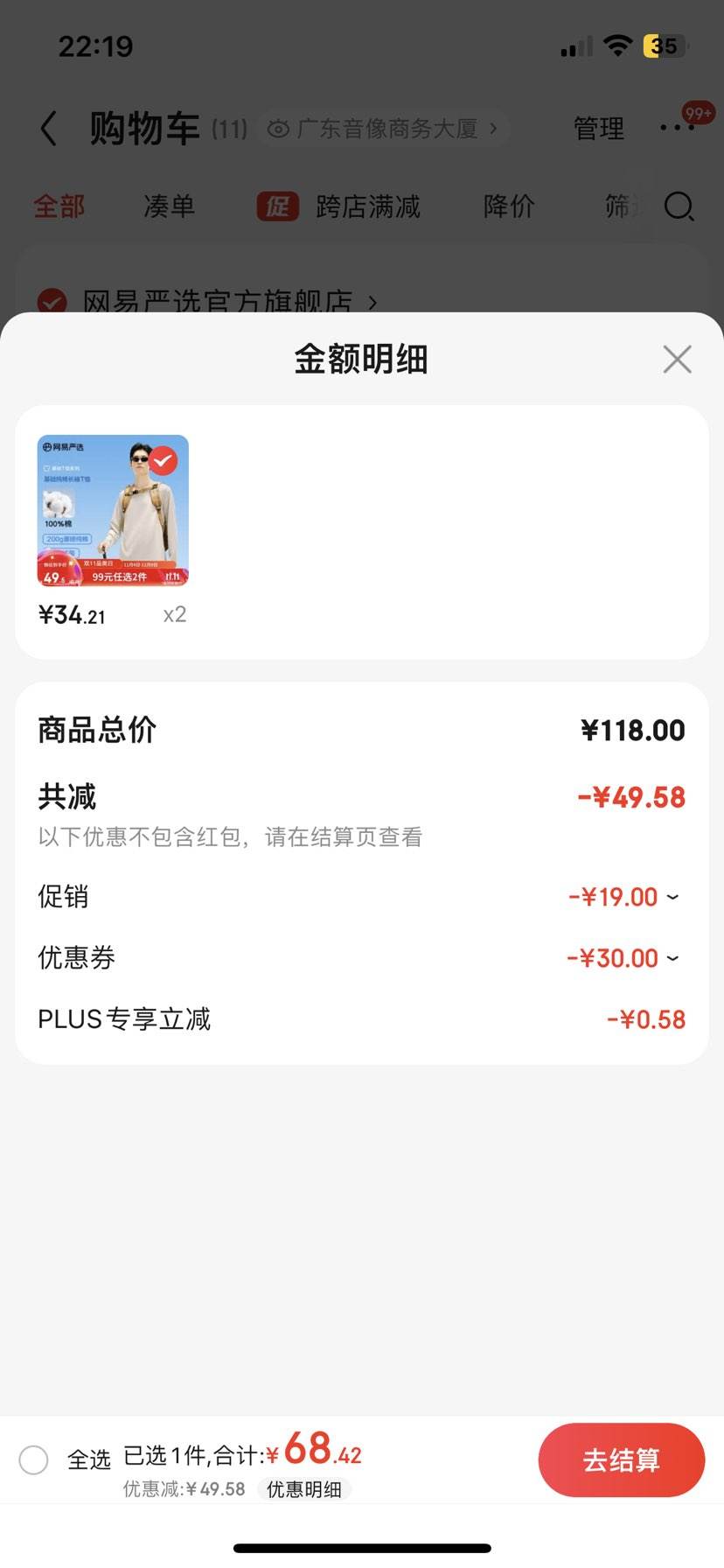Close the 金额明细 popup with the X
724x1568 pixels.
click(x=677, y=359)
